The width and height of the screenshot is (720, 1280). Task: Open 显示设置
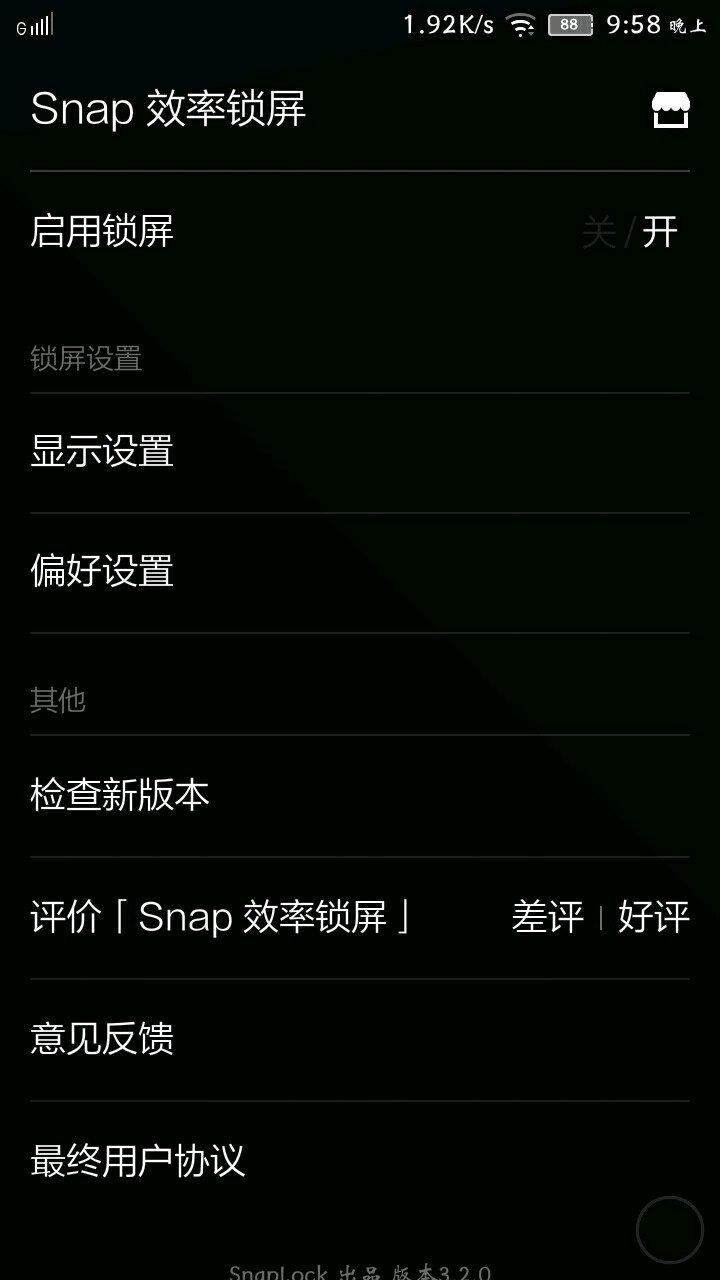coord(102,452)
